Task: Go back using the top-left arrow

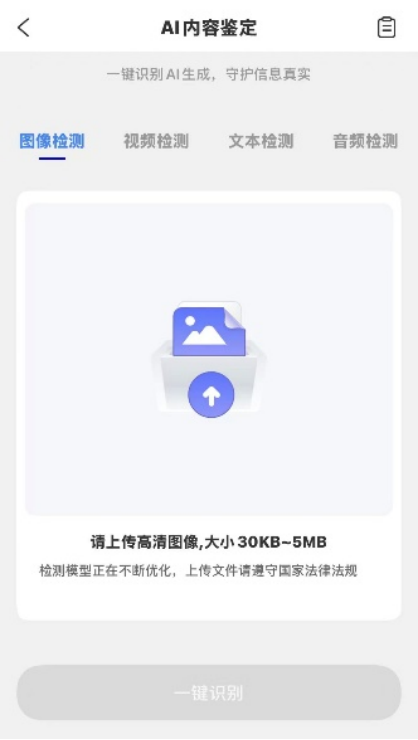Action: (x=24, y=28)
